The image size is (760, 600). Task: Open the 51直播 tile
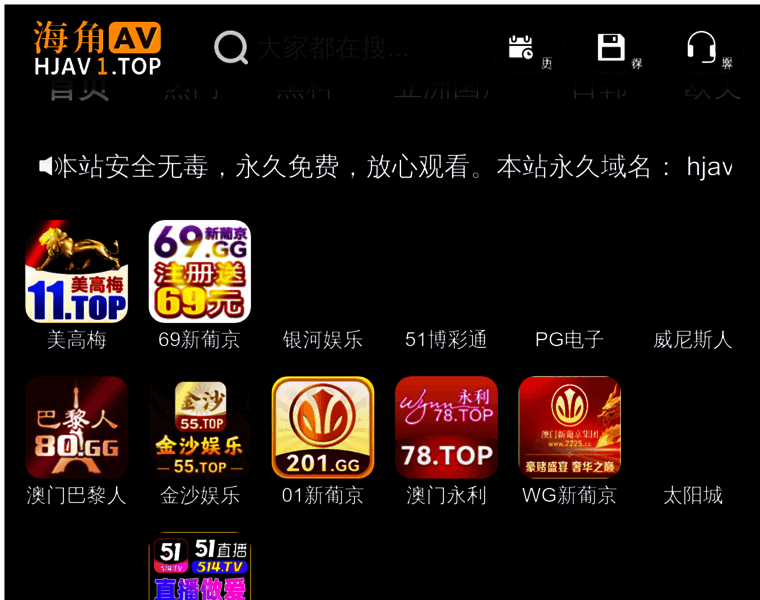click(199, 568)
